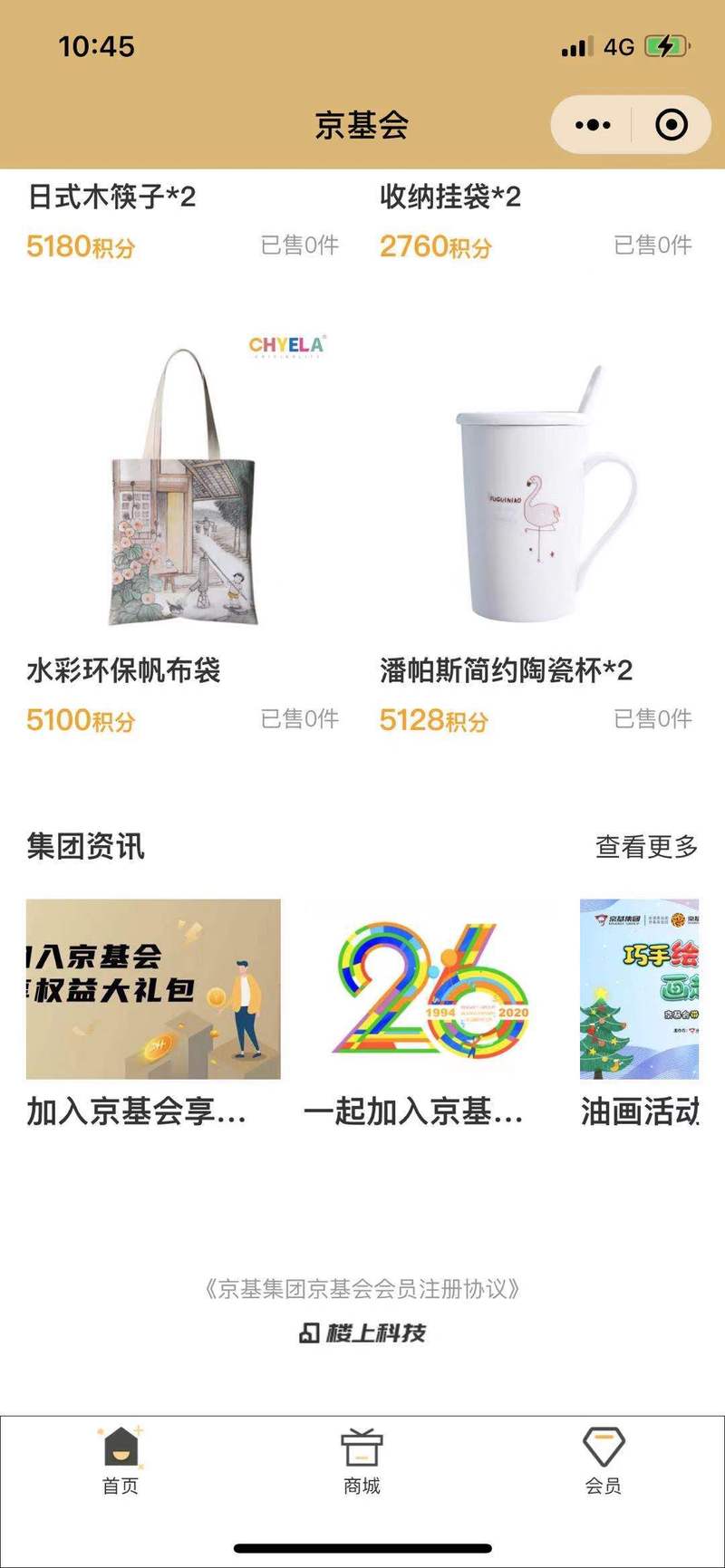Screen dimensions: 725x1568
Task: Open the mini program more-options menu
Action: pos(593,125)
